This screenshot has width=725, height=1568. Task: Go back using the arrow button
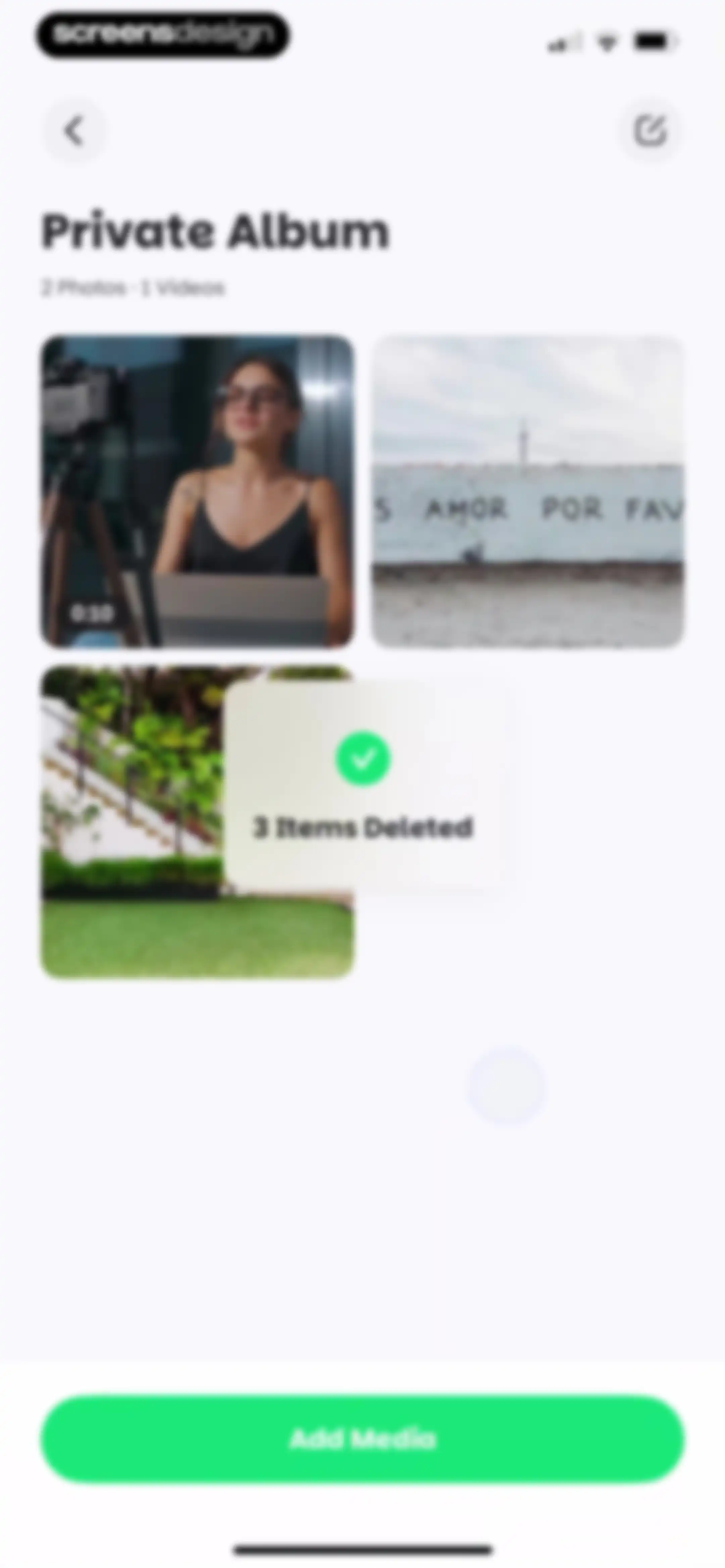click(74, 131)
